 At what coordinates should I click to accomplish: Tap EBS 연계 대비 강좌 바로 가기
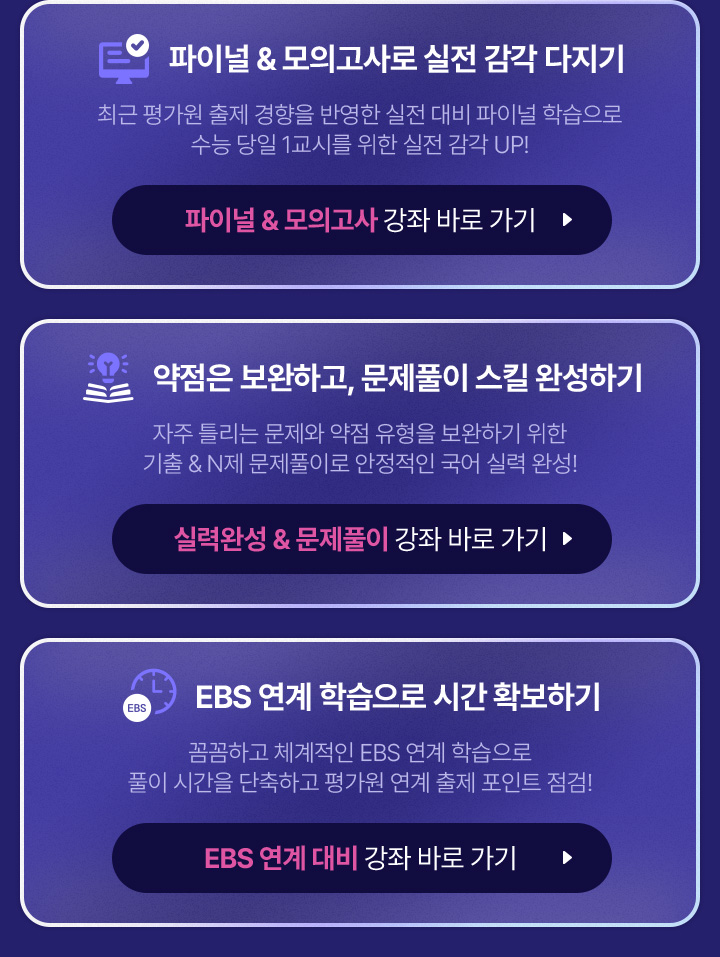pyautogui.click(x=361, y=858)
